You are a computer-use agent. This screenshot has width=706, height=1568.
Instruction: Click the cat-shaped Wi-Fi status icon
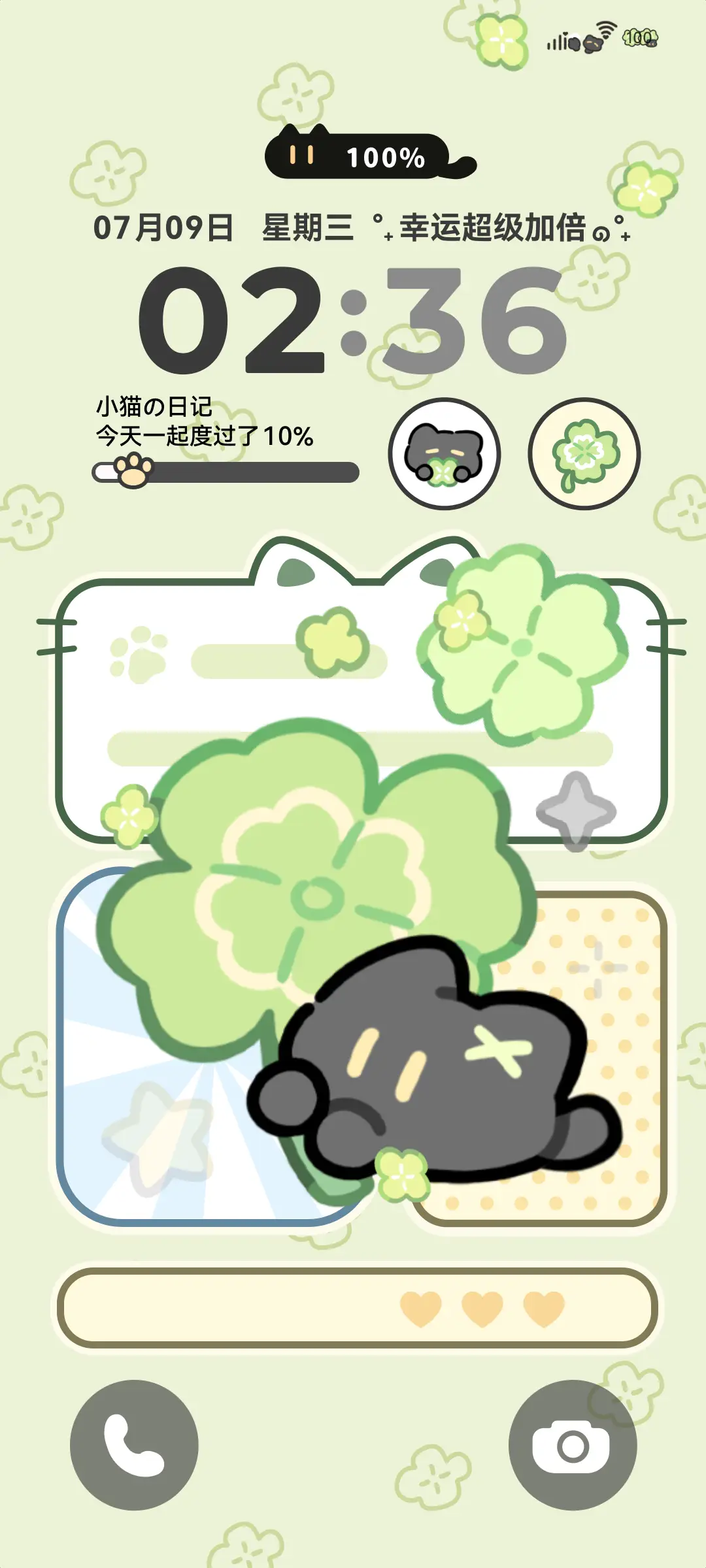(592, 43)
